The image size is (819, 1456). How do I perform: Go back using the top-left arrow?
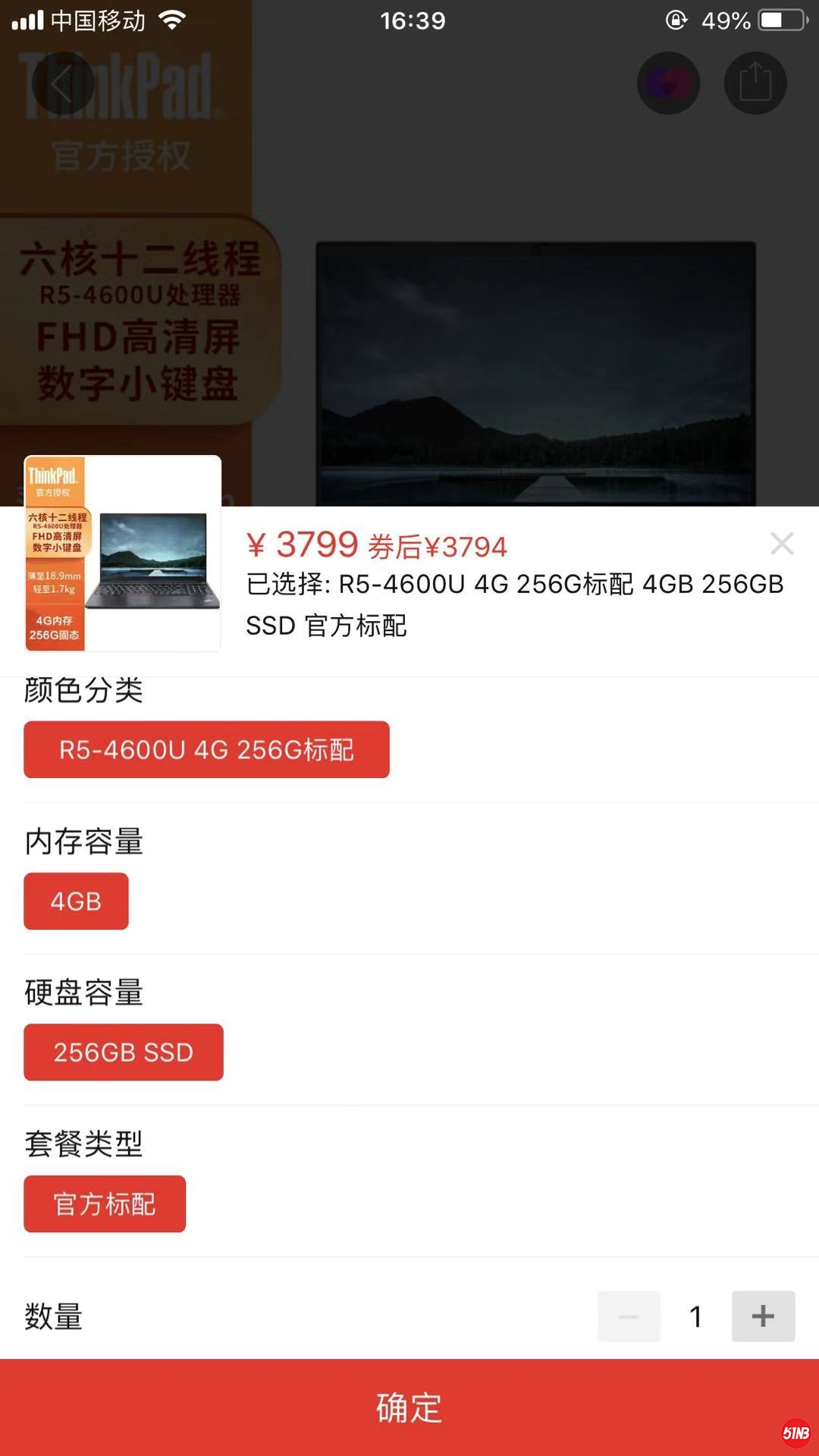pos(63,83)
